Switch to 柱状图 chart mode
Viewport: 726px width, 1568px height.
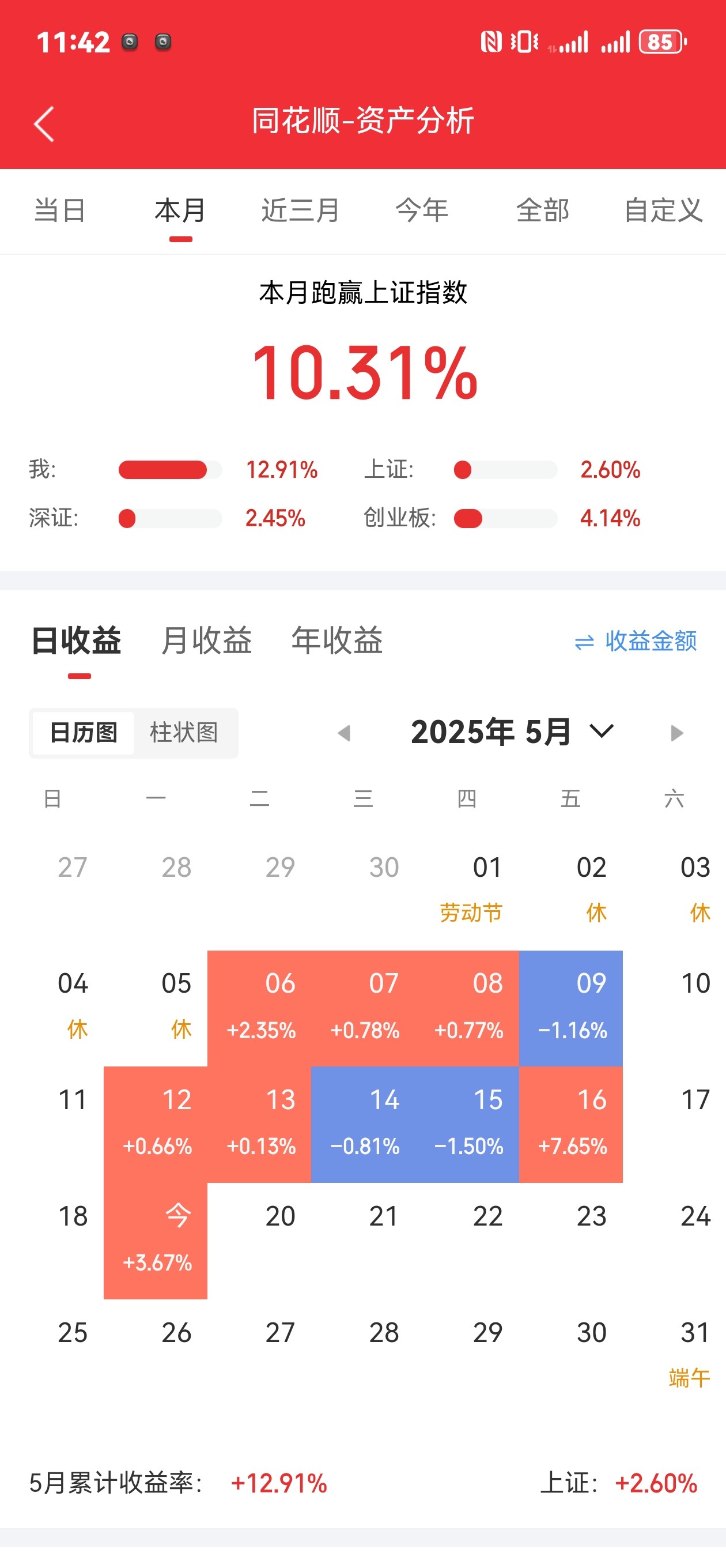tap(184, 732)
